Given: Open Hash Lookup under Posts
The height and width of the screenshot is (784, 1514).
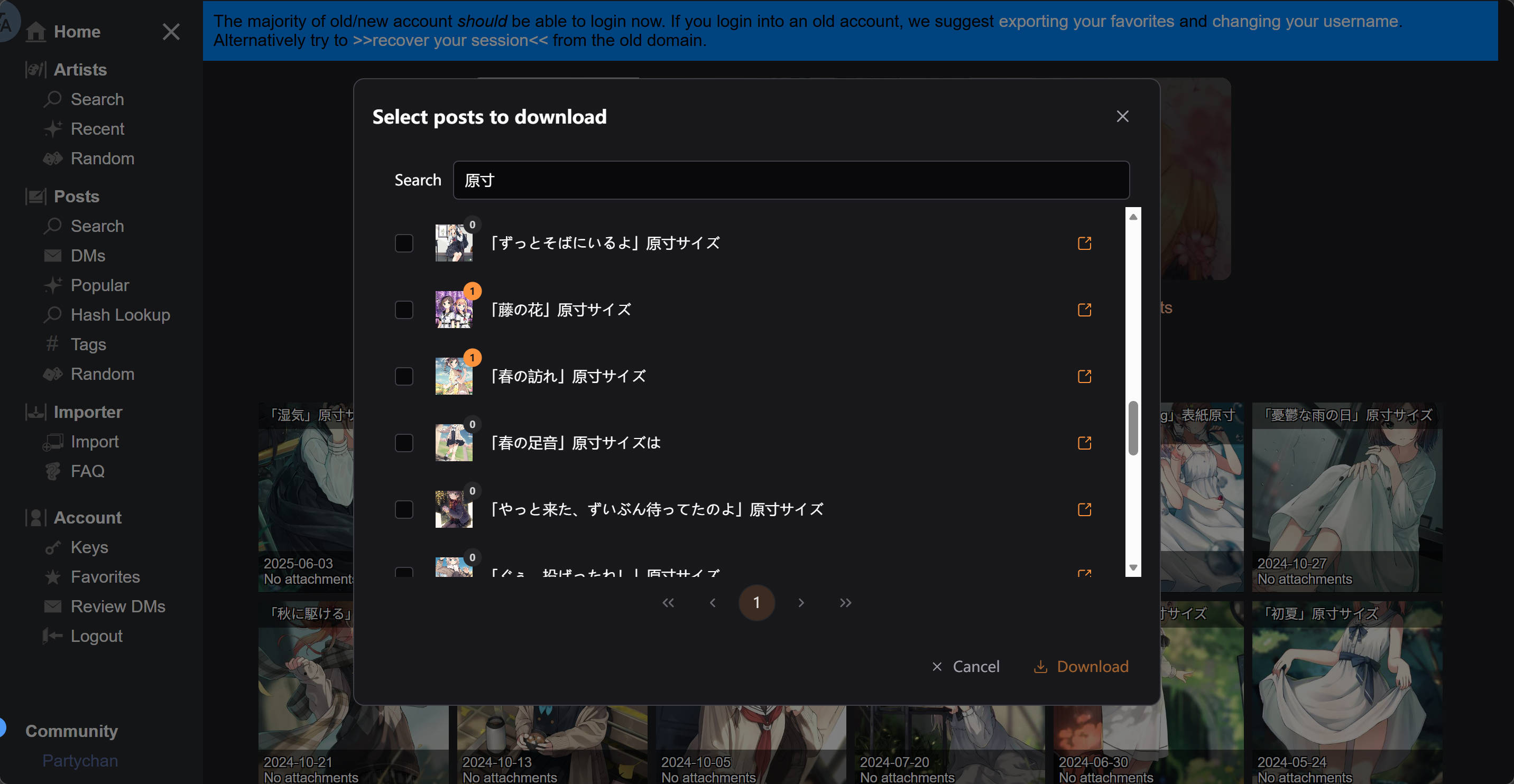Looking at the screenshot, I should [x=120, y=315].
